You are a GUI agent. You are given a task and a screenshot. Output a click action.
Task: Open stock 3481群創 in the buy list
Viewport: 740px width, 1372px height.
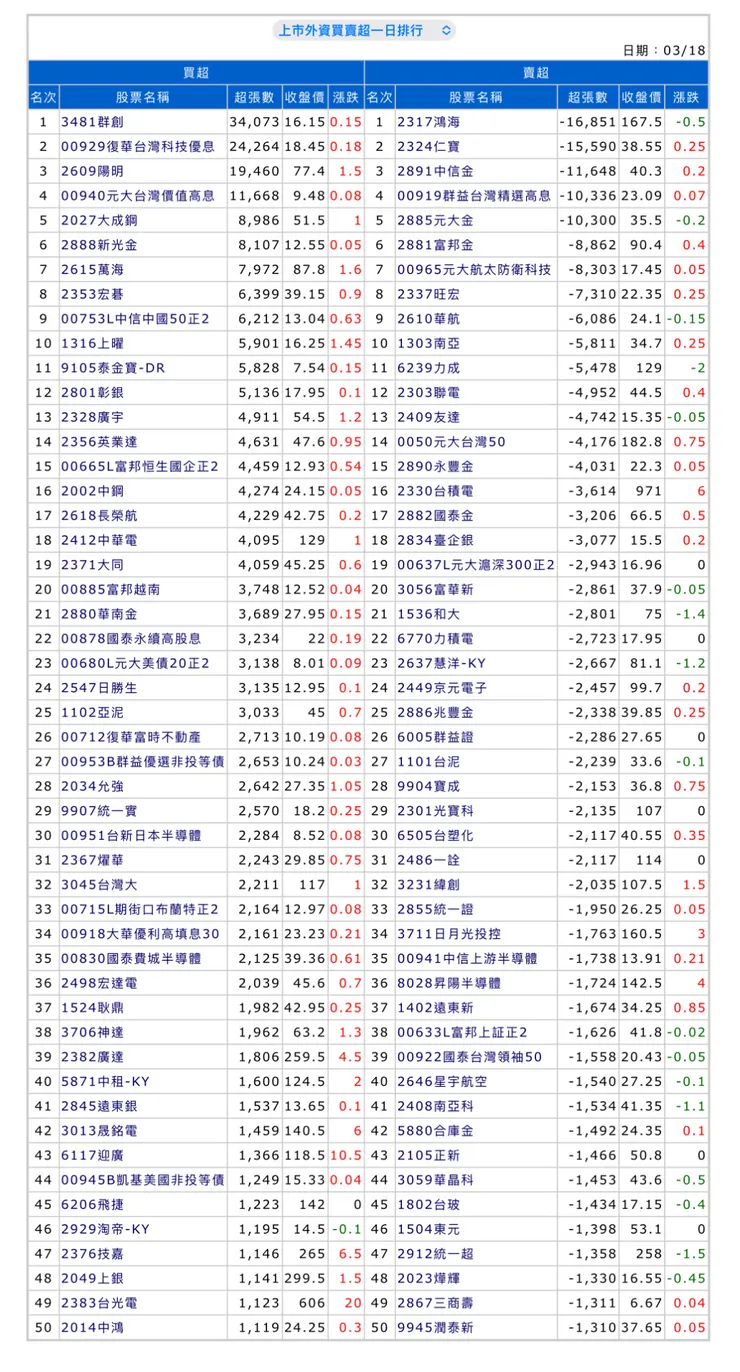coord(91,122)
